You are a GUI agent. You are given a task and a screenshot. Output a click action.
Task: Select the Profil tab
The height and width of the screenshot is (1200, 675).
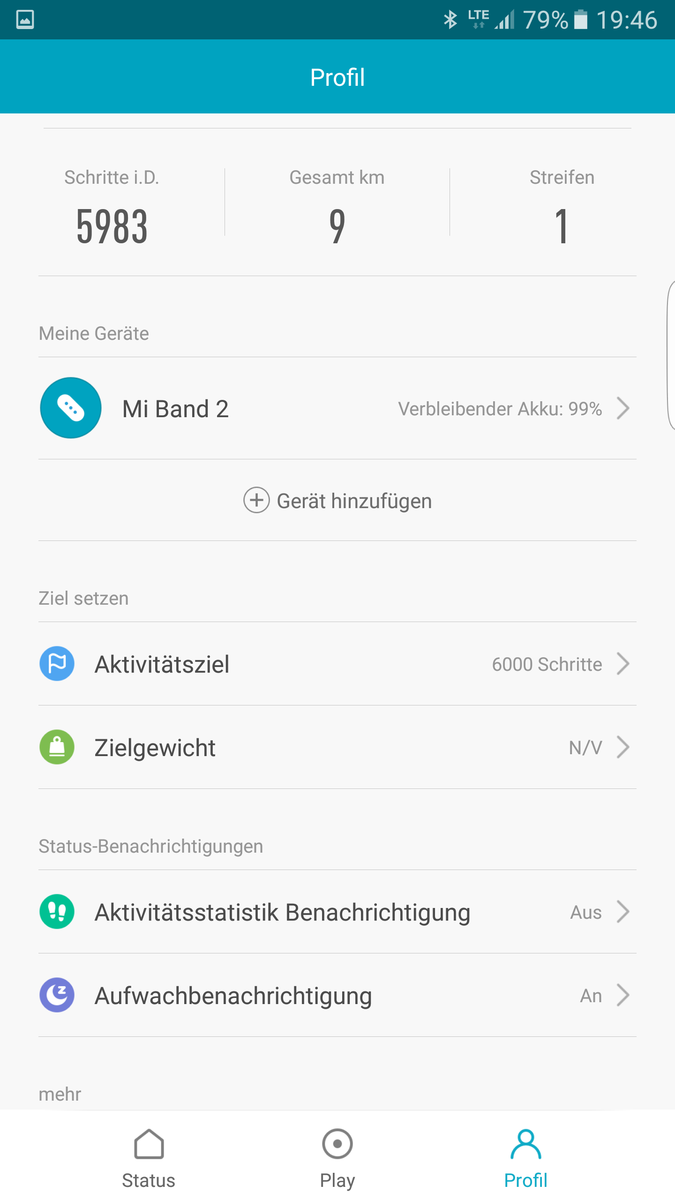pos(526,1158)
